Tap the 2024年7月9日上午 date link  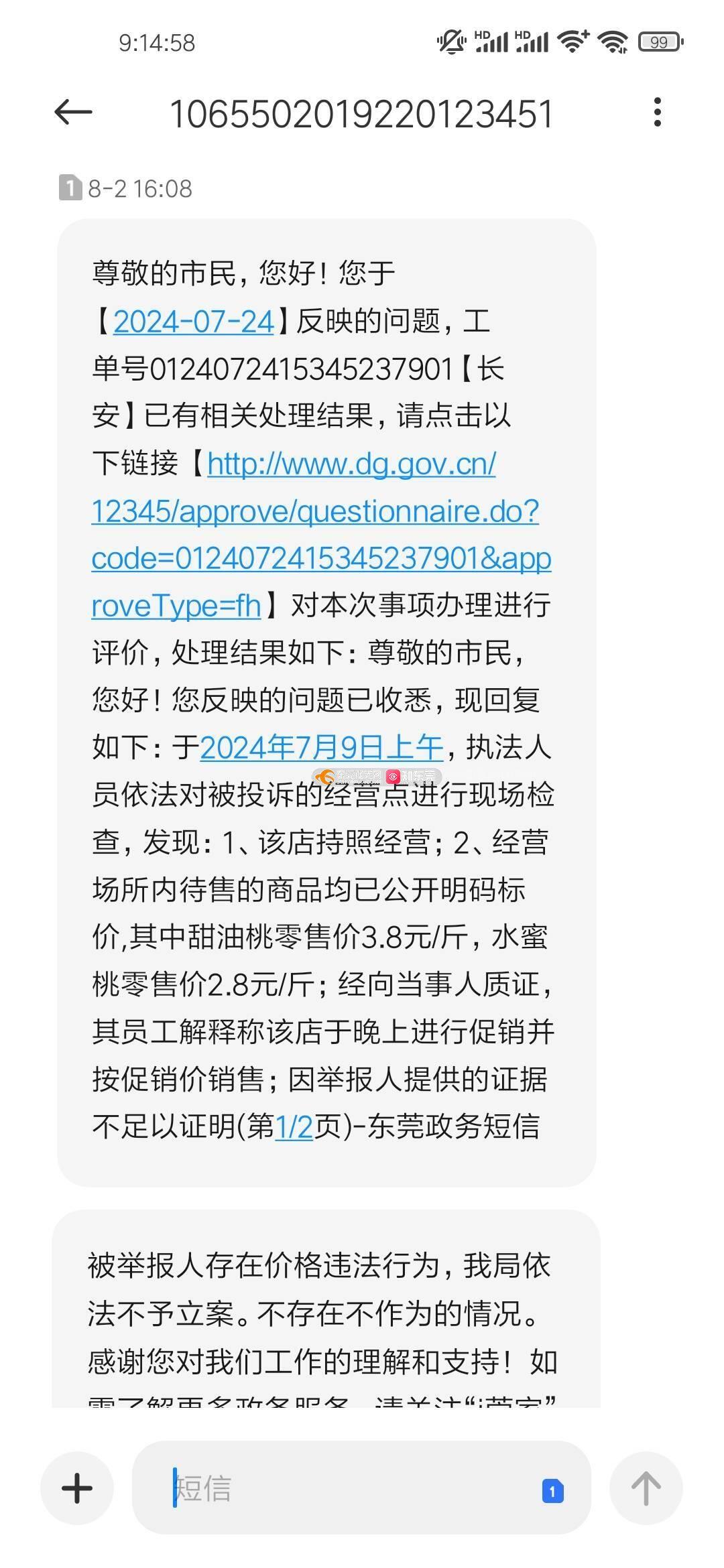pos(322,746)
